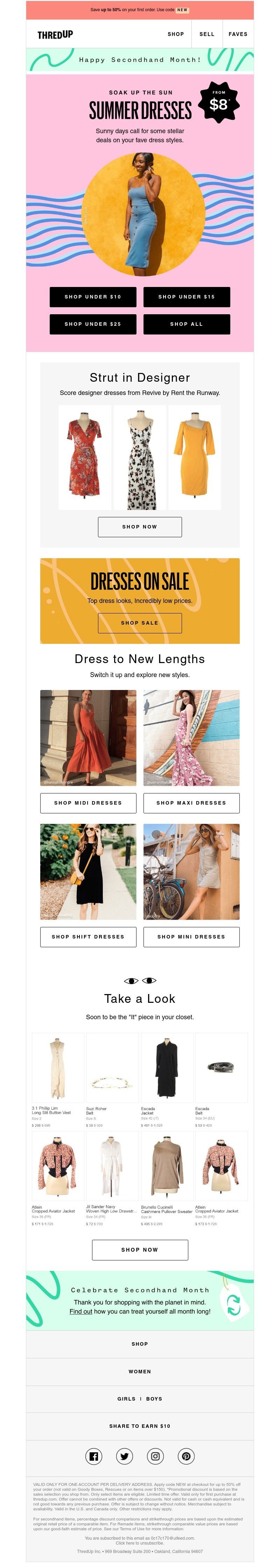Viewport: 280px width, 1568px height.
Task: Open the SELL link in header
Action: click(207, 34)
